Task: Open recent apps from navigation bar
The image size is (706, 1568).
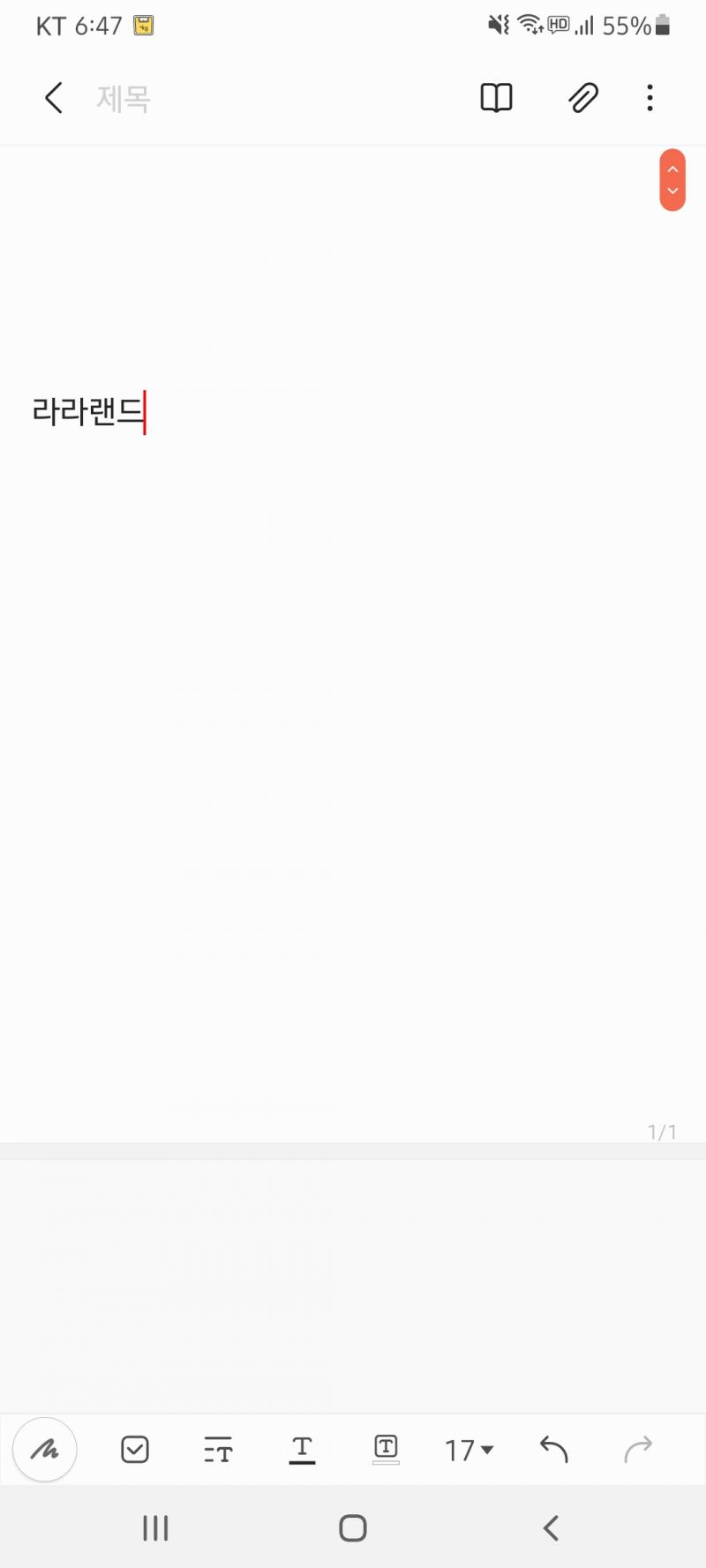Action: point(155,1527)
